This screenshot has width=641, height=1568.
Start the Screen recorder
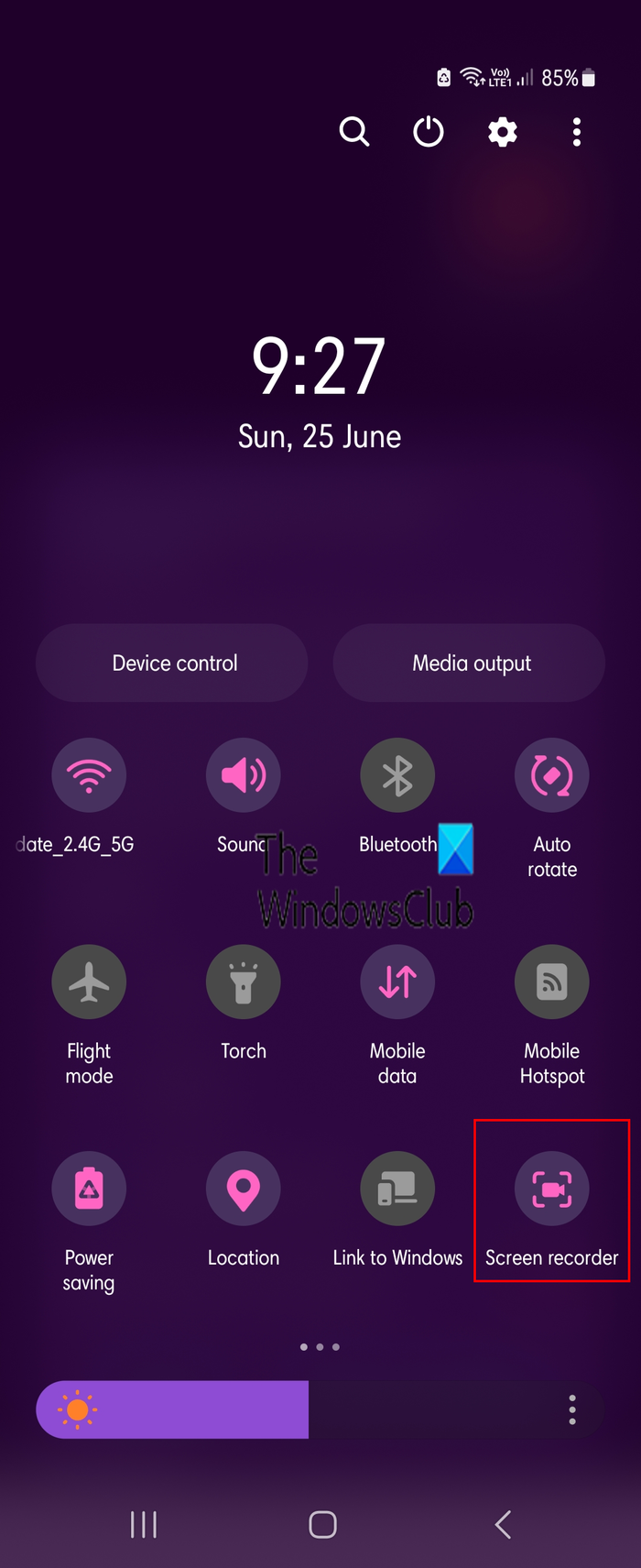tap(551, 1189)
